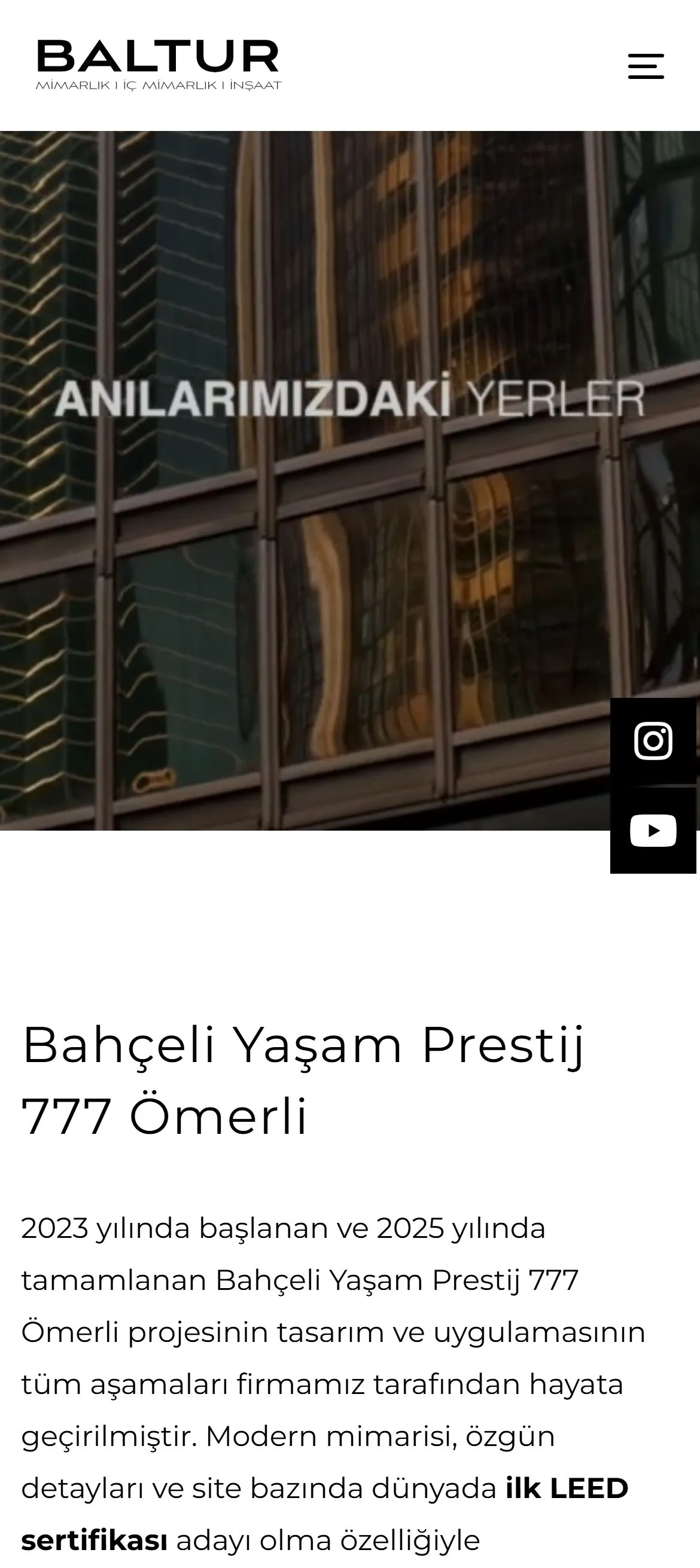This screenshot has width=700, height=1568.
Task: Open Baltur's Instagram page
Action: (x=653, y=741)
